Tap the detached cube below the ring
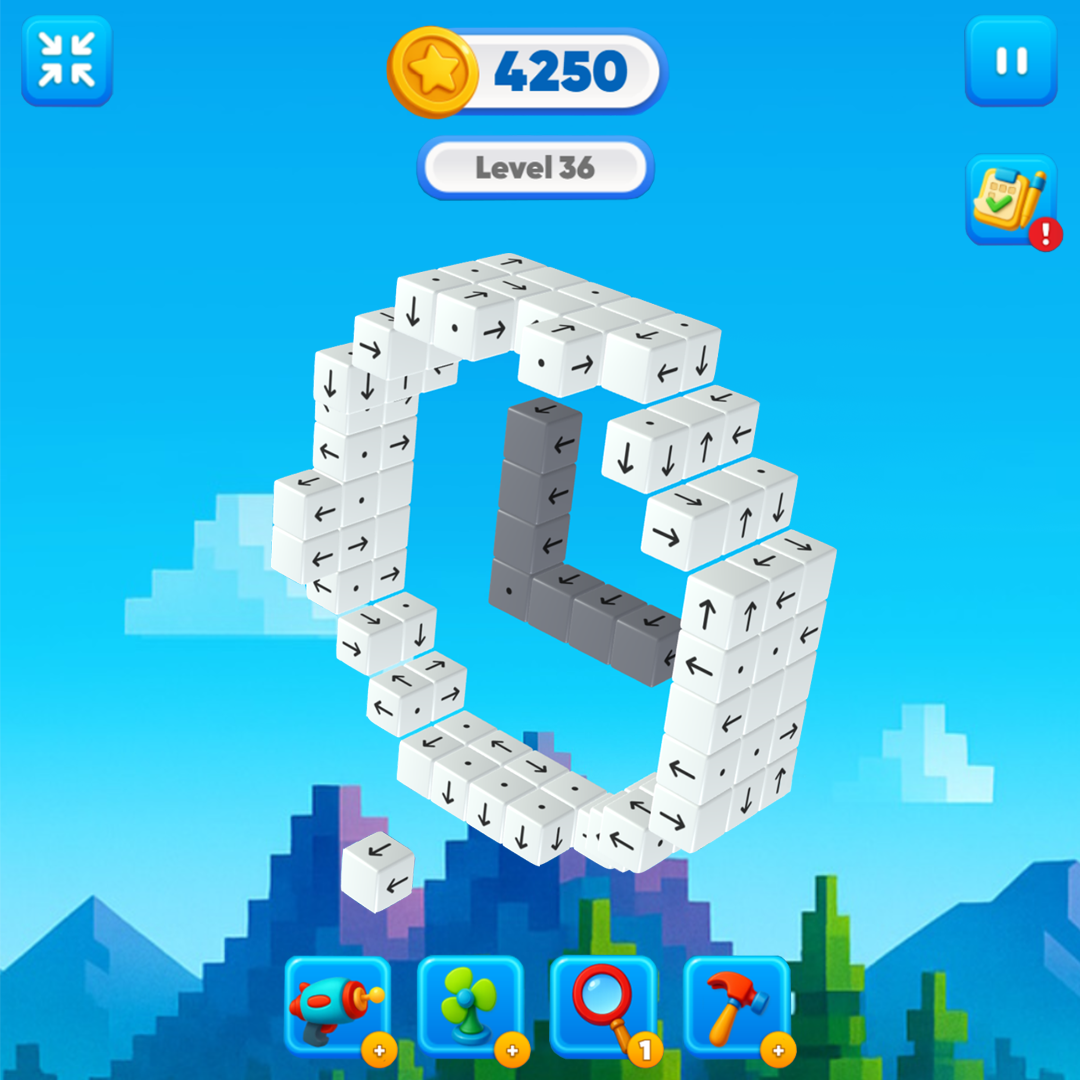 click(378, 871)
